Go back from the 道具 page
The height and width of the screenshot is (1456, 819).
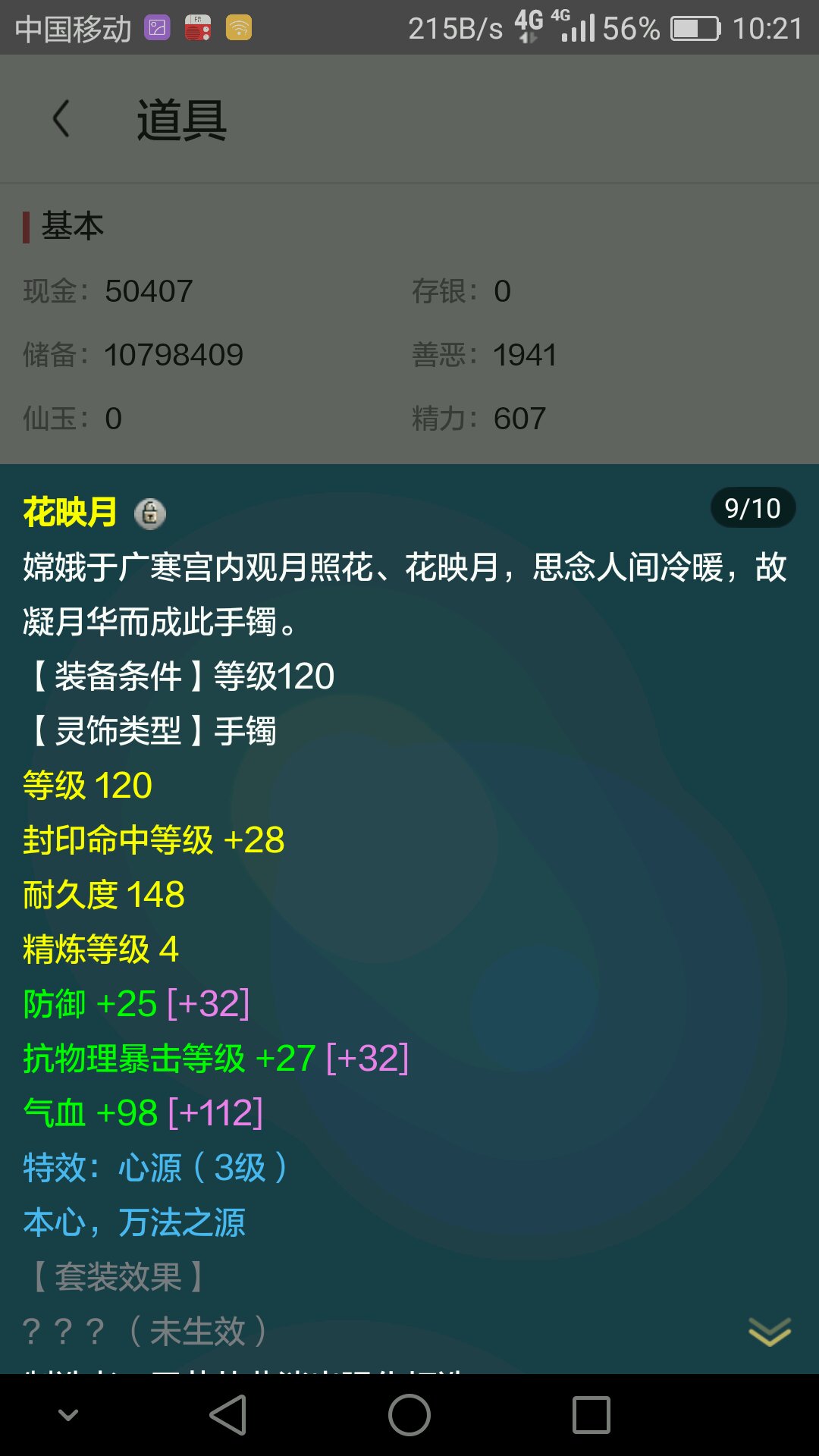[x=61, y=119]
